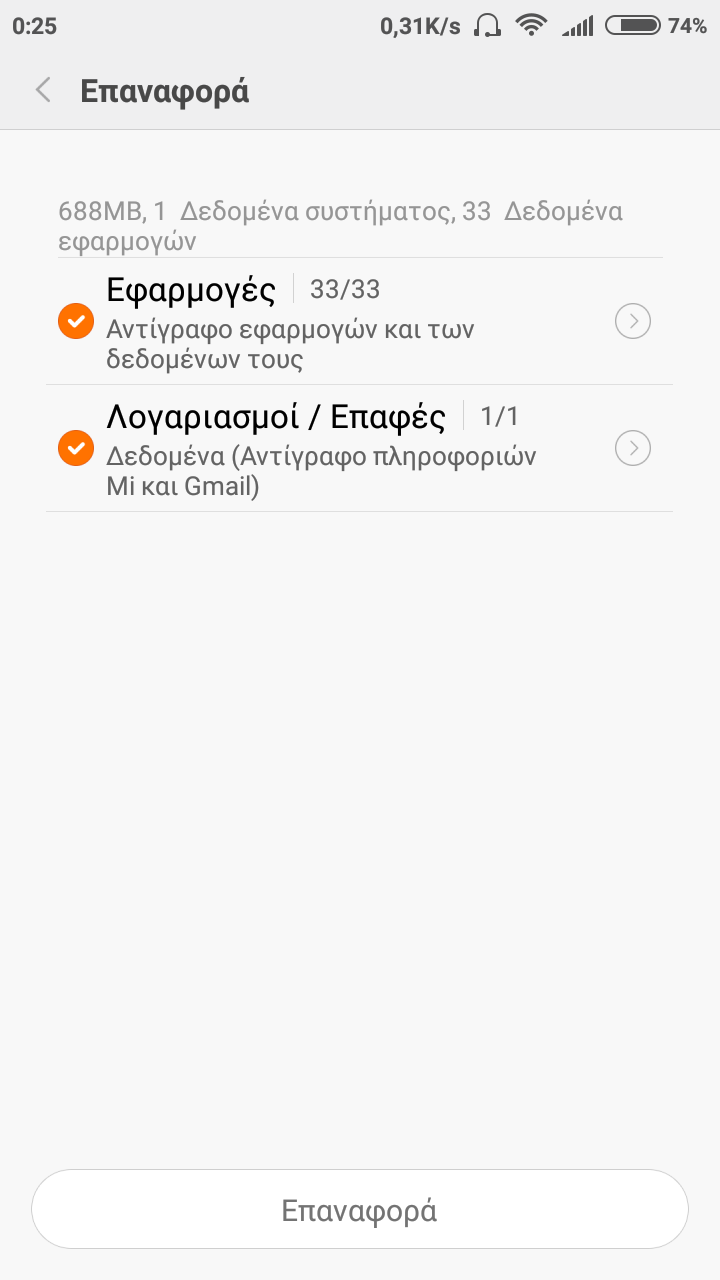
Task: Uncheck the Εφαρμογές checkbox
Action: 76,322
